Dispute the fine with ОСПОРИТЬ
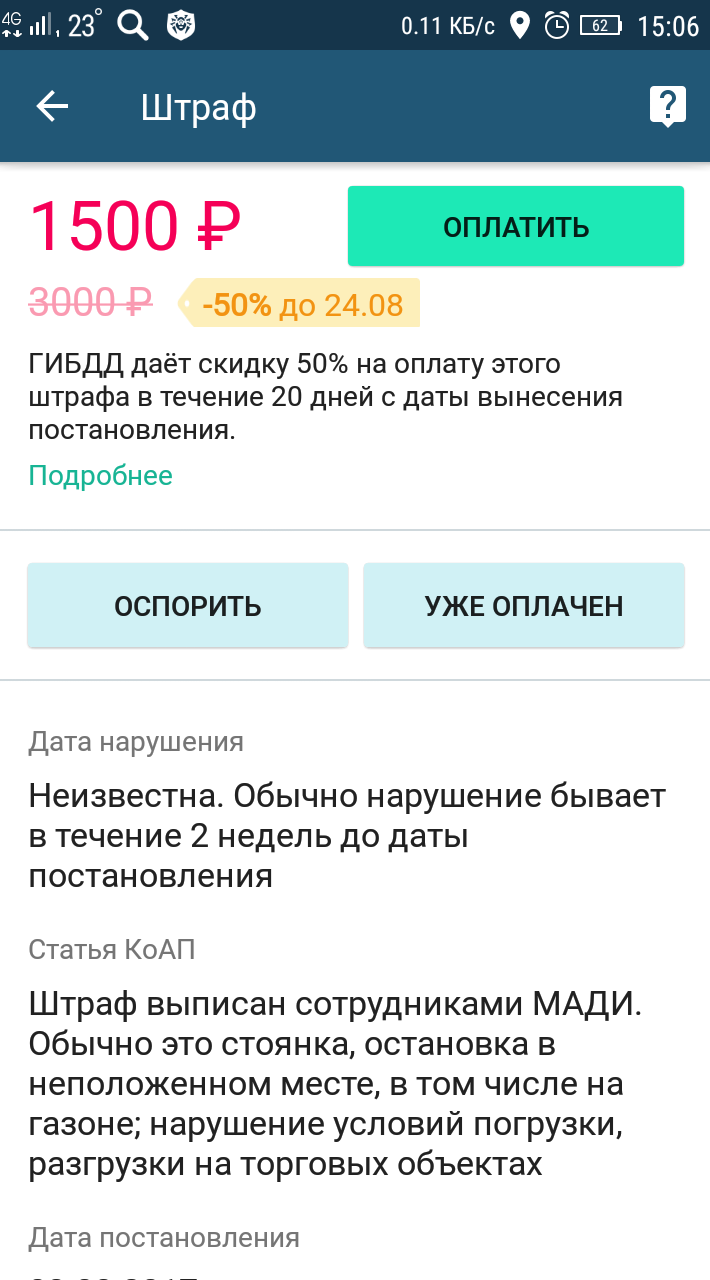 pos(188,606)
